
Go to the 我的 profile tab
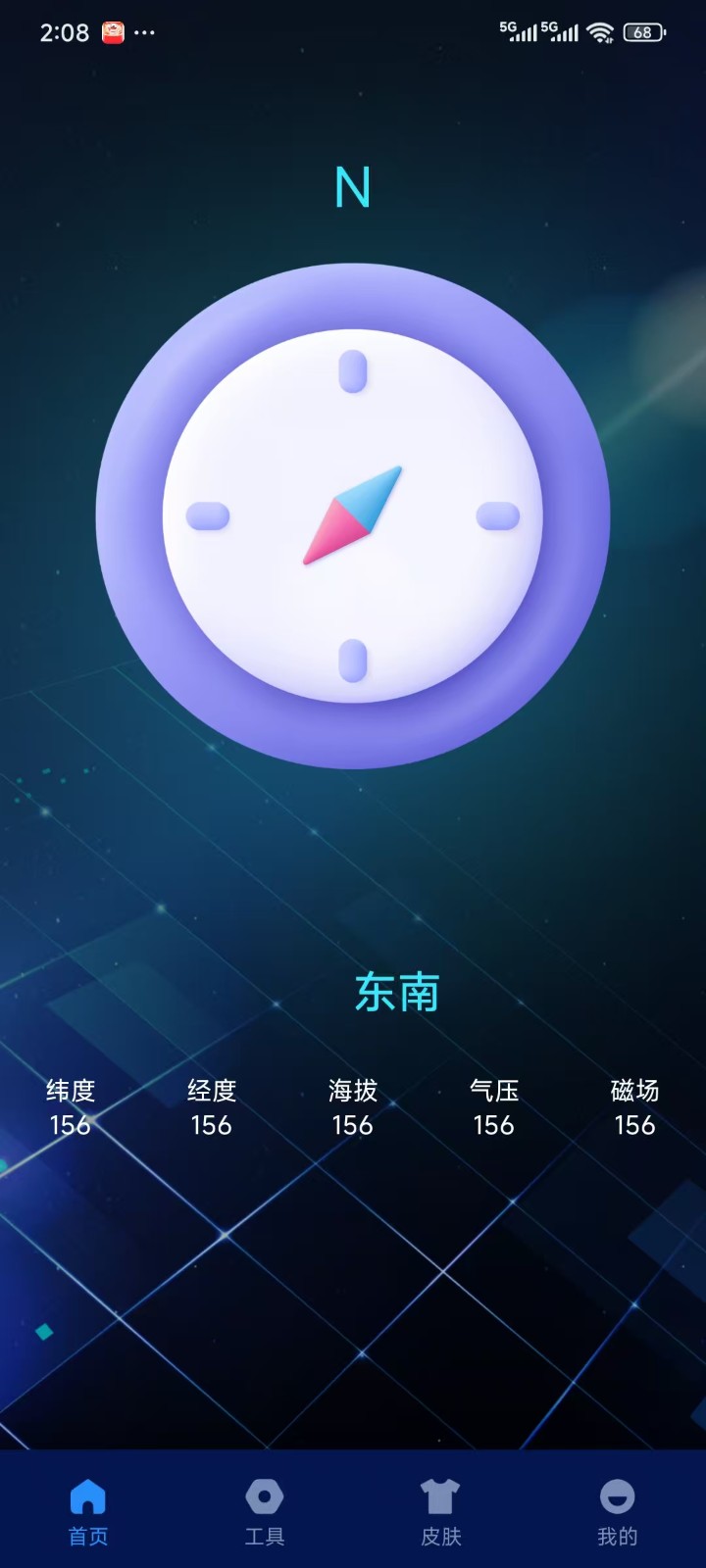pos(617,1511)
